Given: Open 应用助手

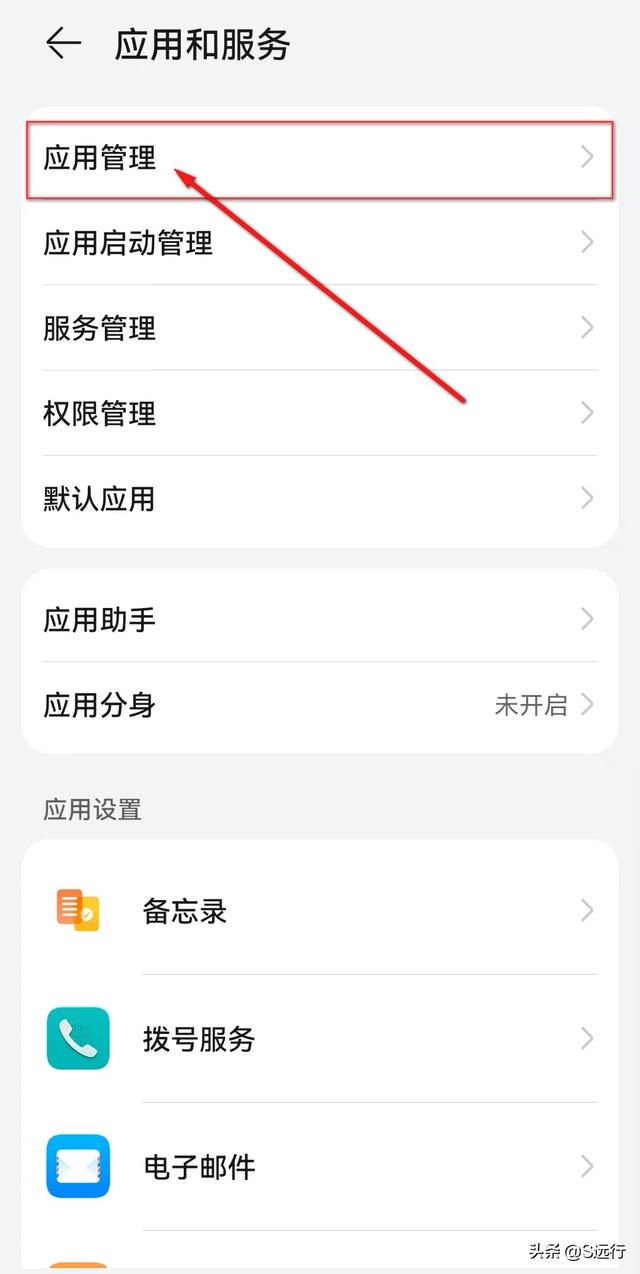Looking at the screenshot, I should pos(319,620).
